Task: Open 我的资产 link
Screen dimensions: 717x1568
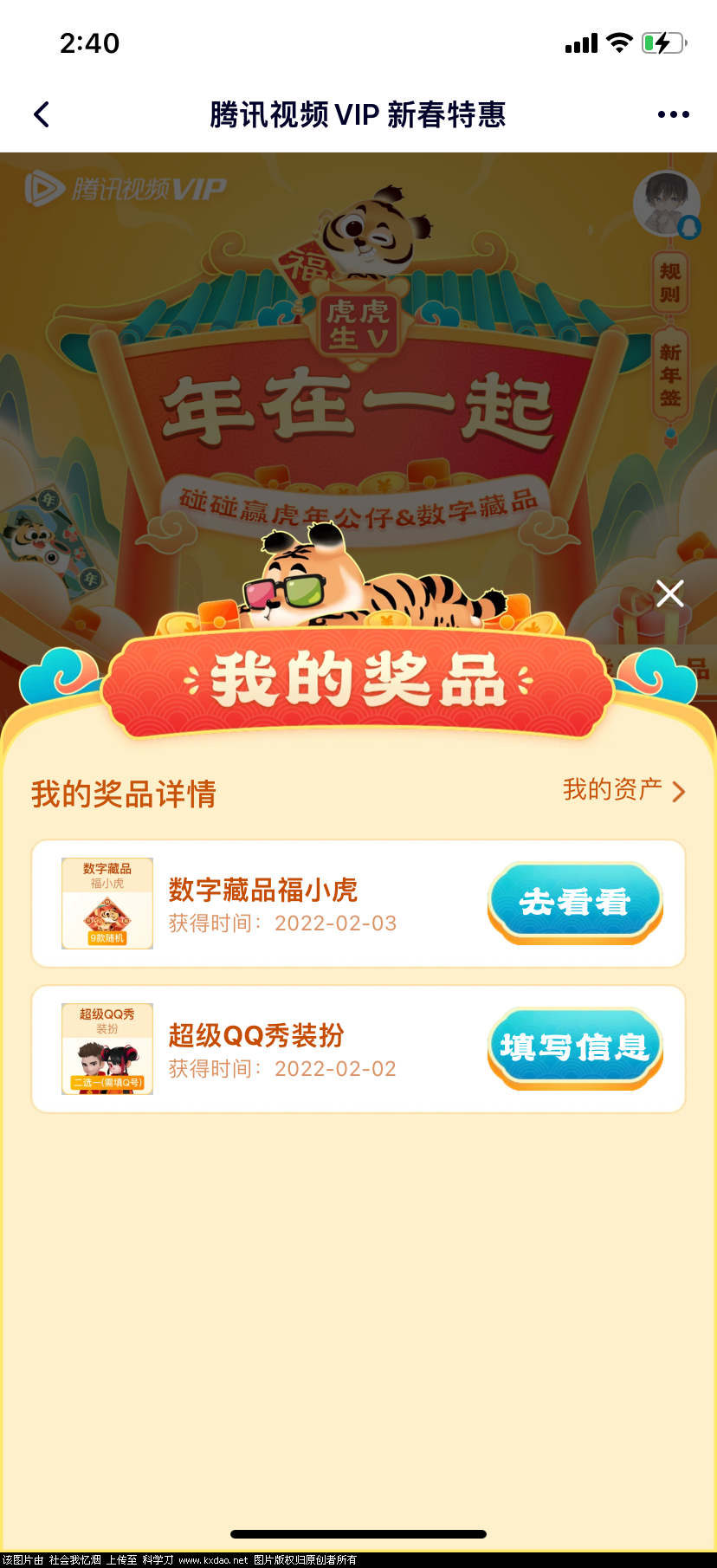Action: tap(623, 790)
